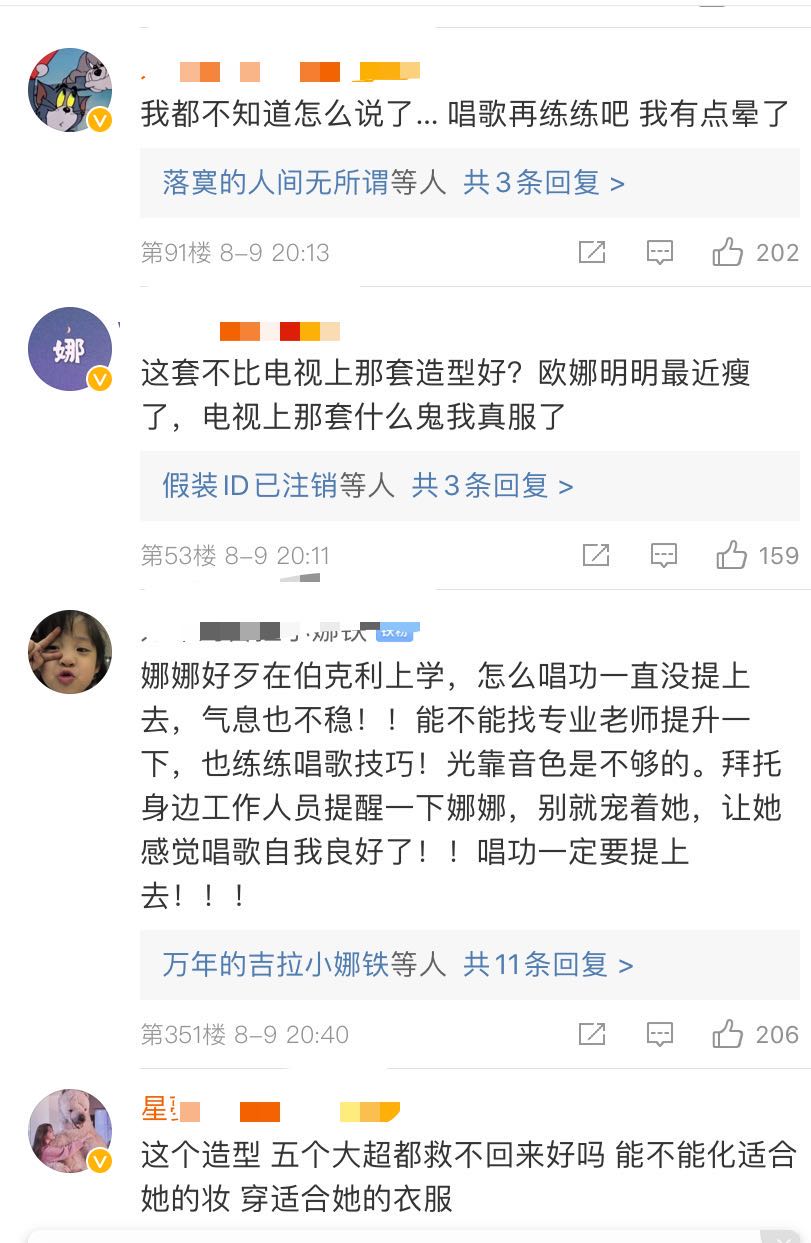Reply to the comment on floor 351
The image size is (811, 1243).
[x=660, y=1035]
